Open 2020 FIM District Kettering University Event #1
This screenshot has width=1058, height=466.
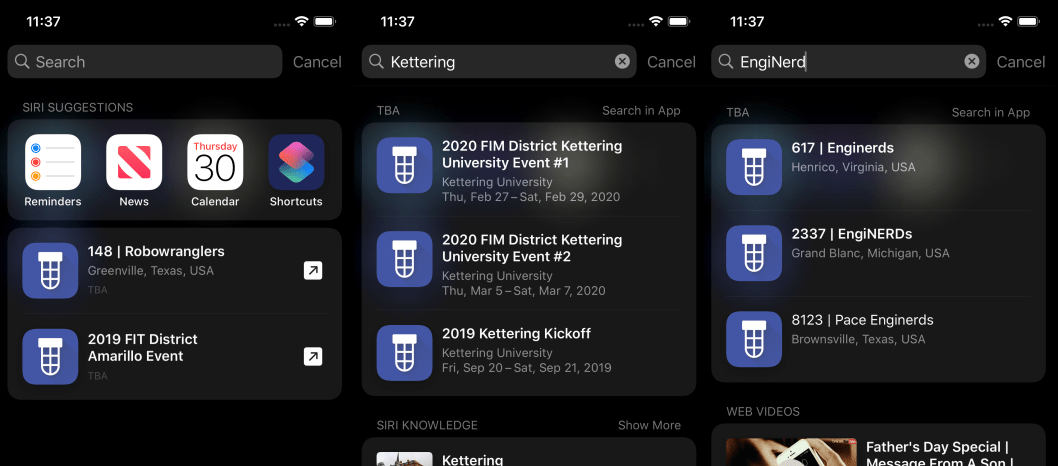coord(528,170)
